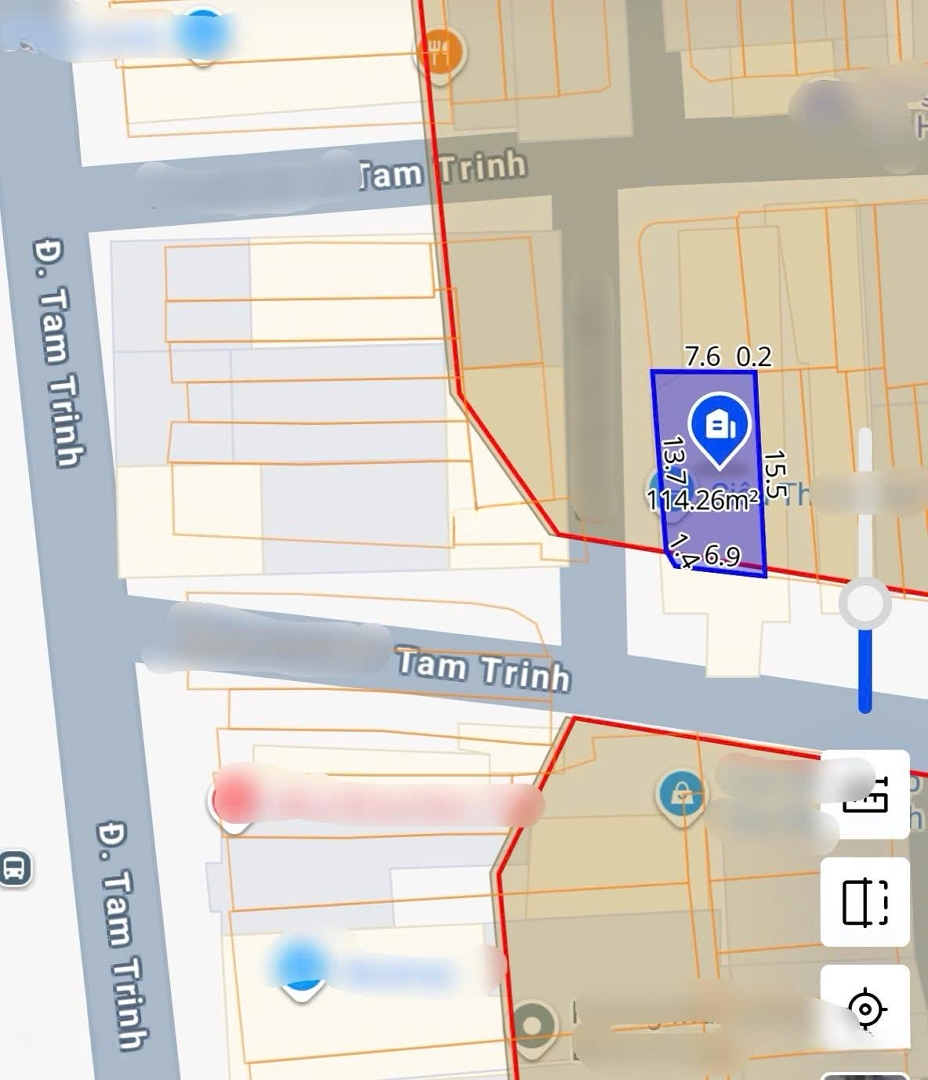Tap the bus stop icon
Screen dimensions: 928x1080
(x=14, y=867)
